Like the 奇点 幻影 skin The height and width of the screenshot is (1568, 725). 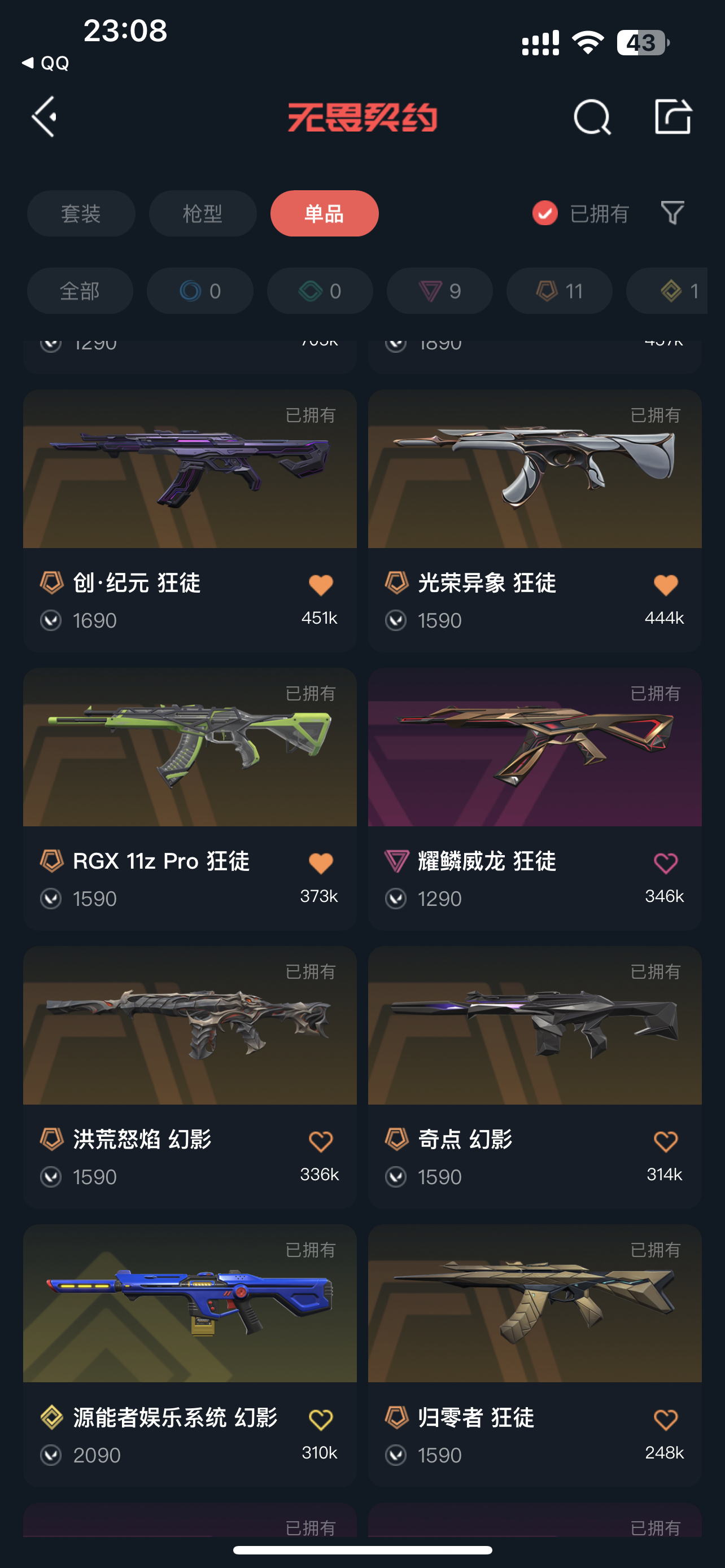[x=665, y=1141]
